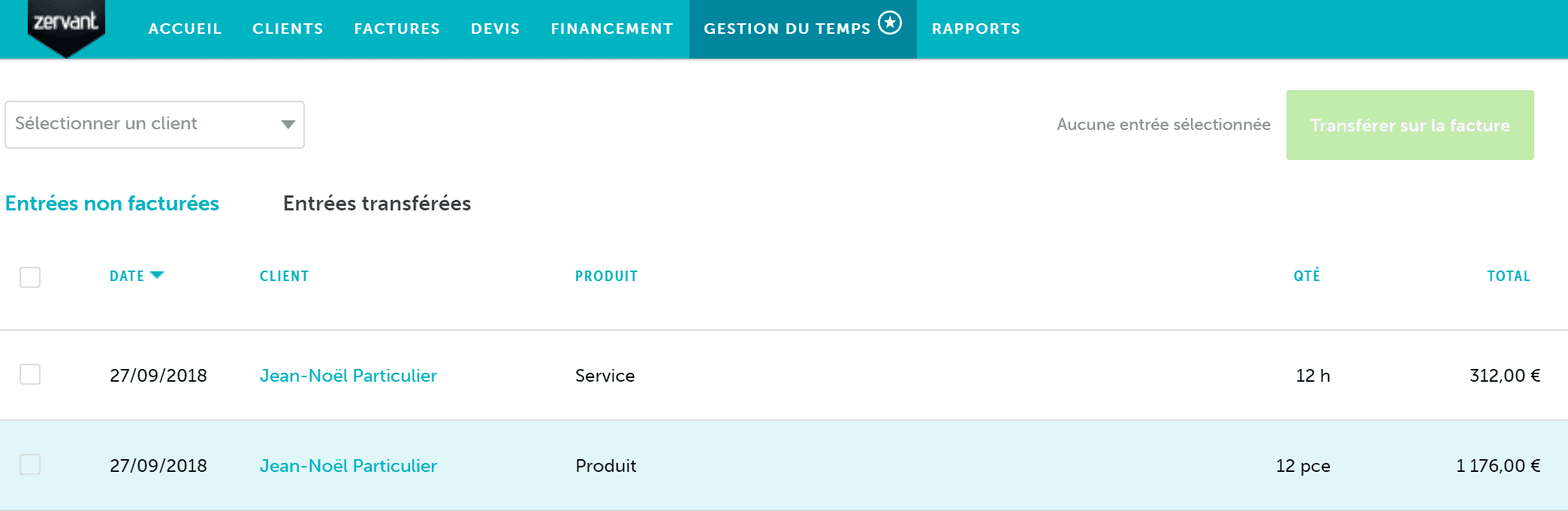Open Jean-Noël Particulier in the Produit row
Viewport: 1568px width, 511px height.
pos(348,466)
